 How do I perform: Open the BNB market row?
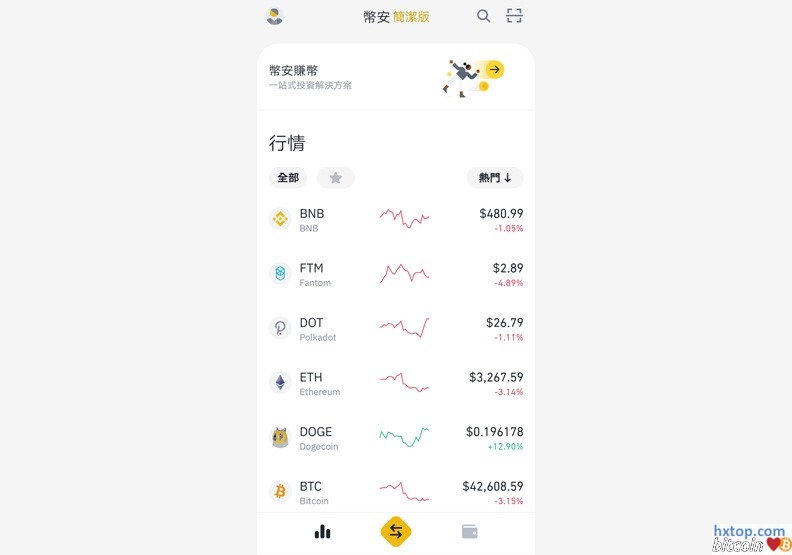pos(396,219)
